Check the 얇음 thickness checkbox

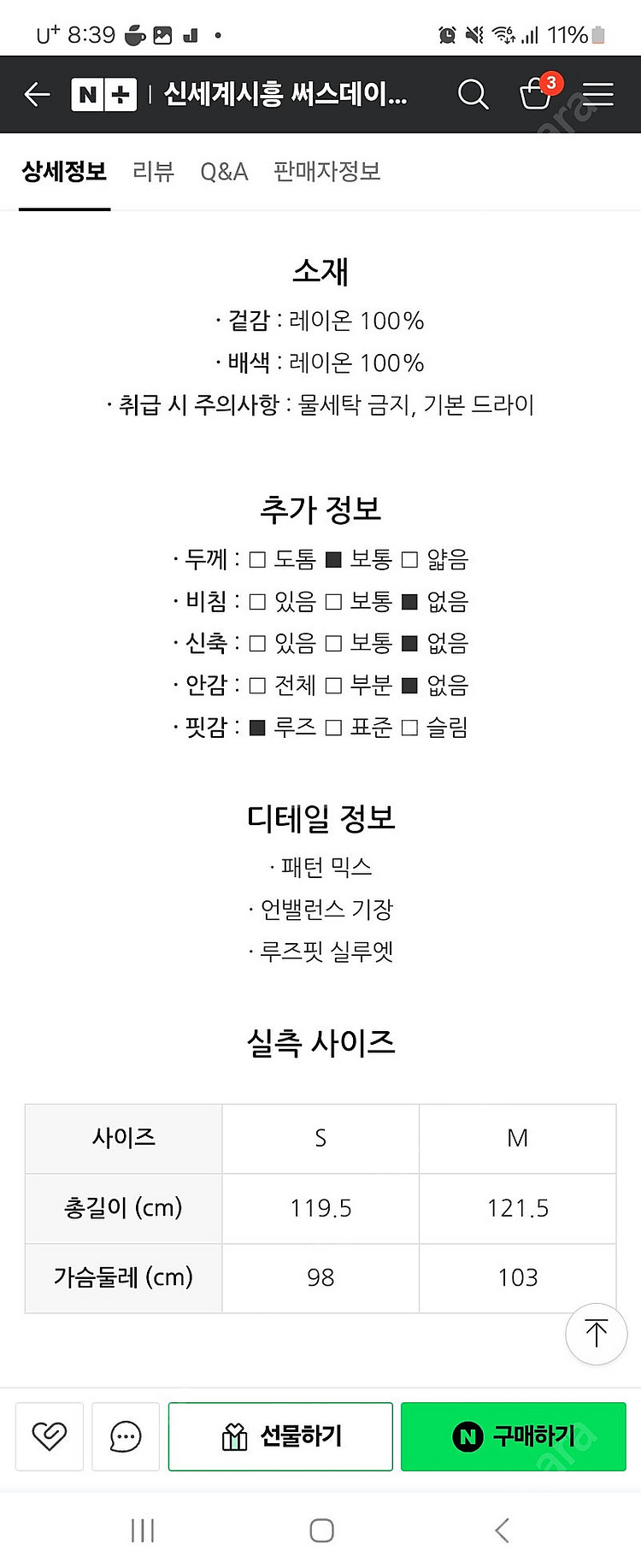click(x=410, y=559)
